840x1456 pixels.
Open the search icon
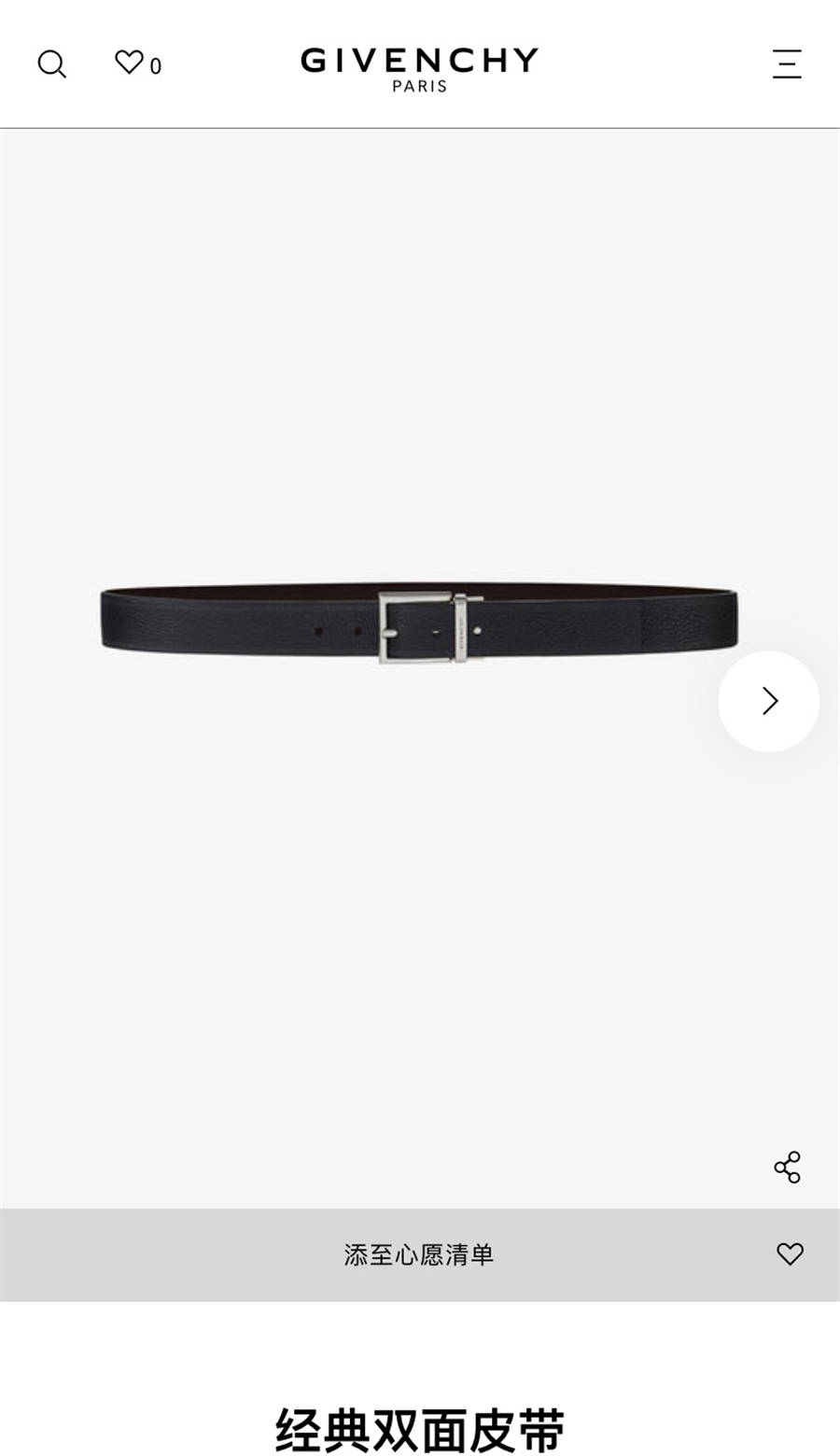point(51,64)
